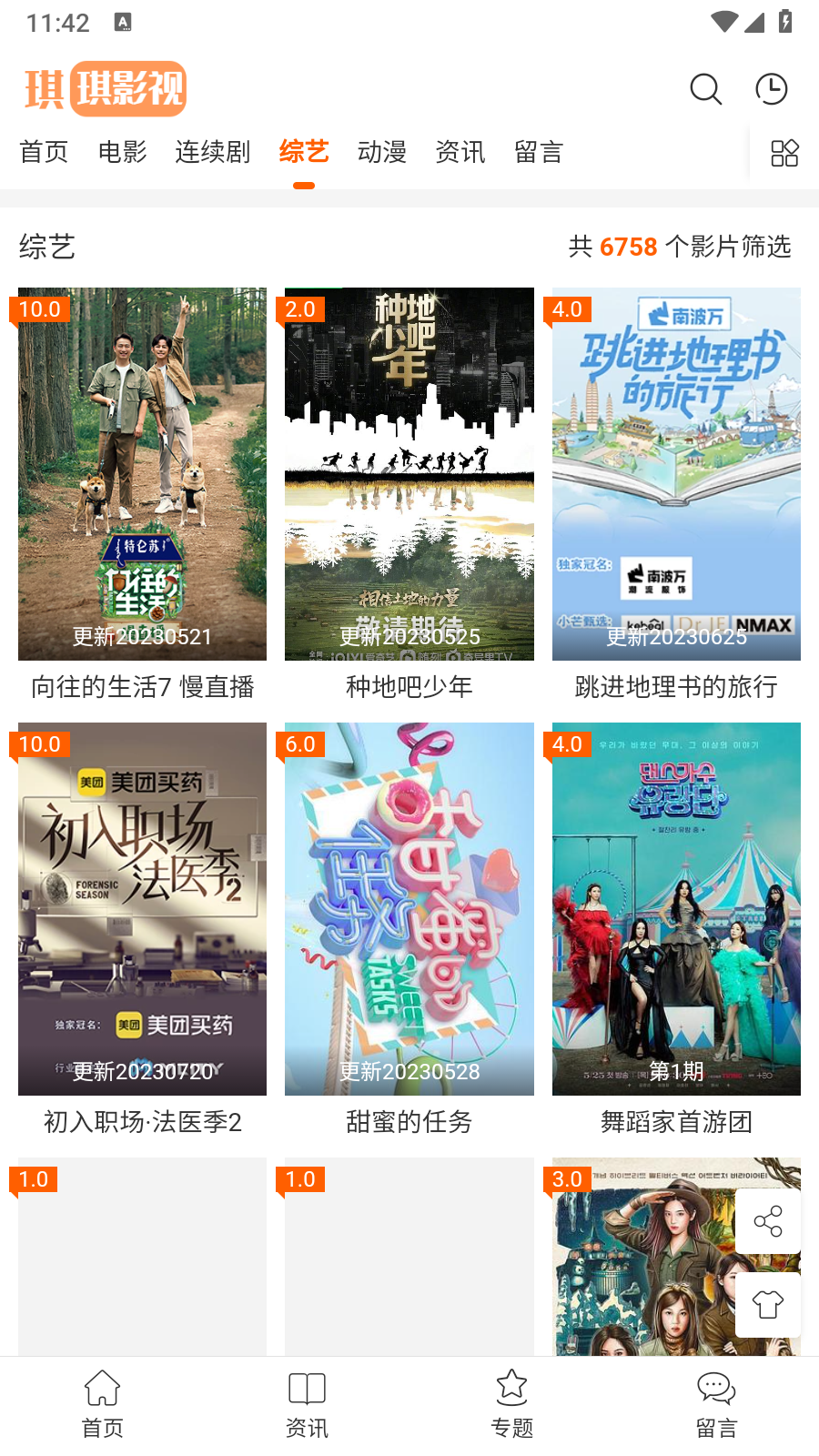The width and height of the screenshot is (819, 1456).
Task: Switch to the 电影 tab
Action: (123, 152)
